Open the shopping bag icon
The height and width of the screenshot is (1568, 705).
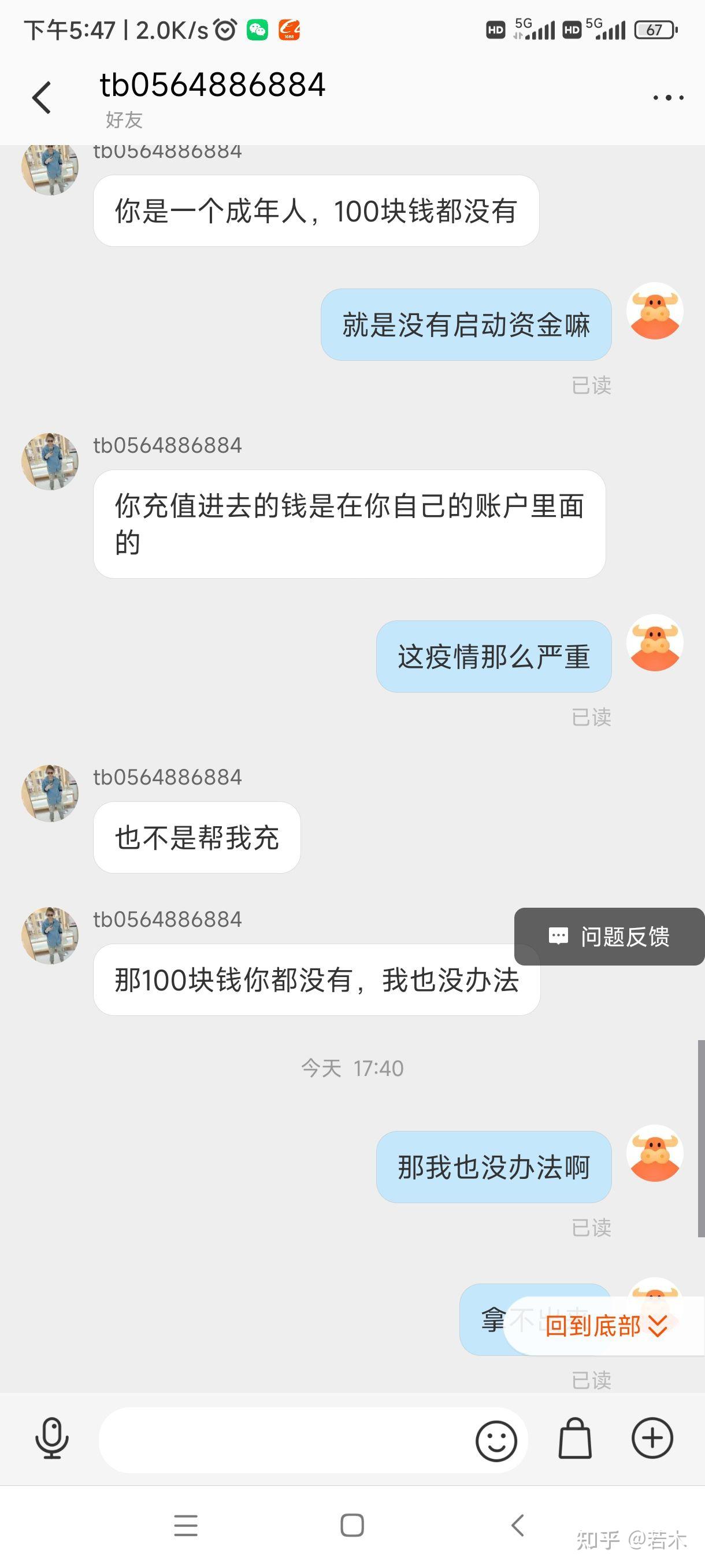click(x=575, y=1439)
